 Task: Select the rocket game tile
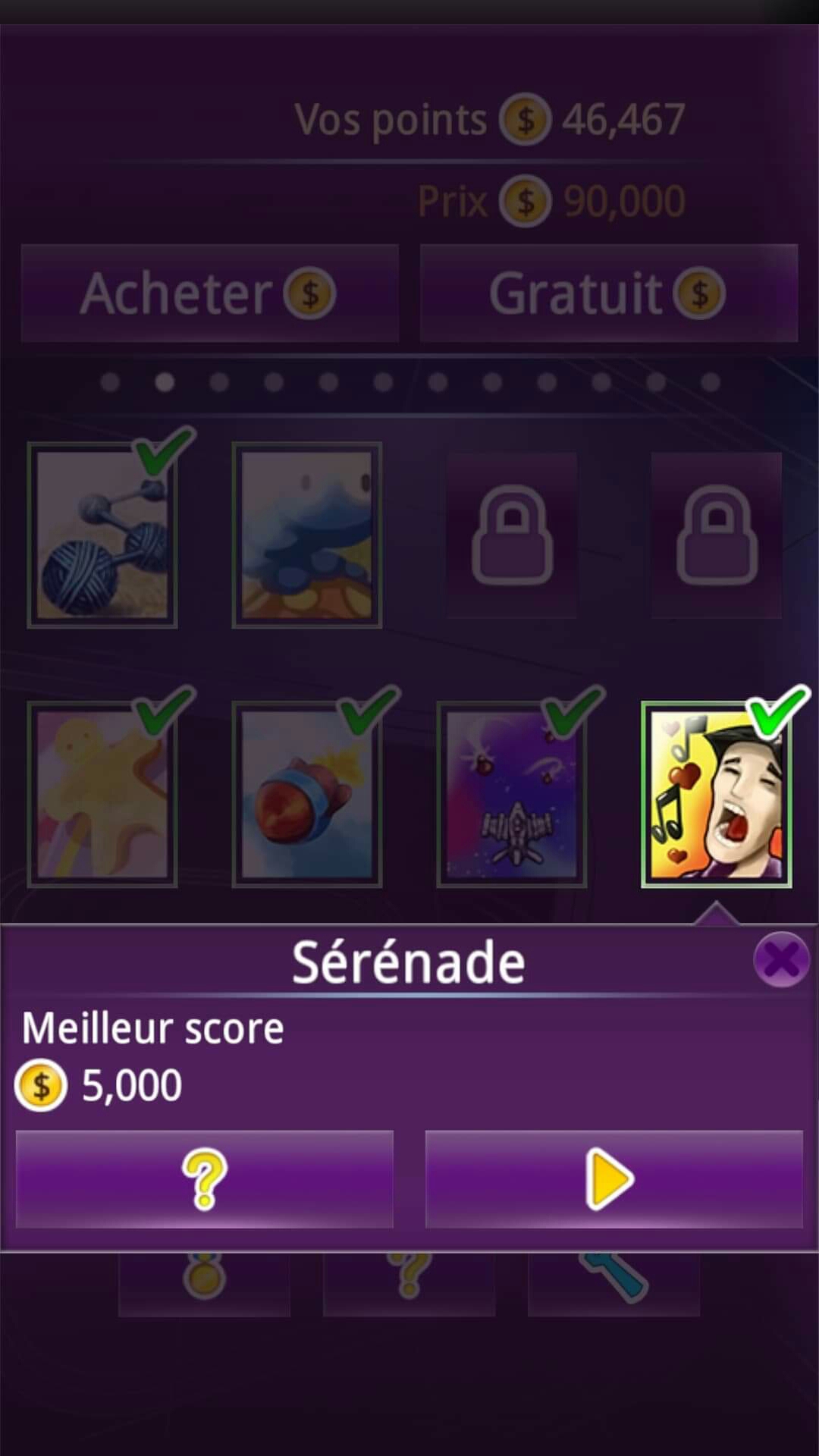tap(307, 795)
